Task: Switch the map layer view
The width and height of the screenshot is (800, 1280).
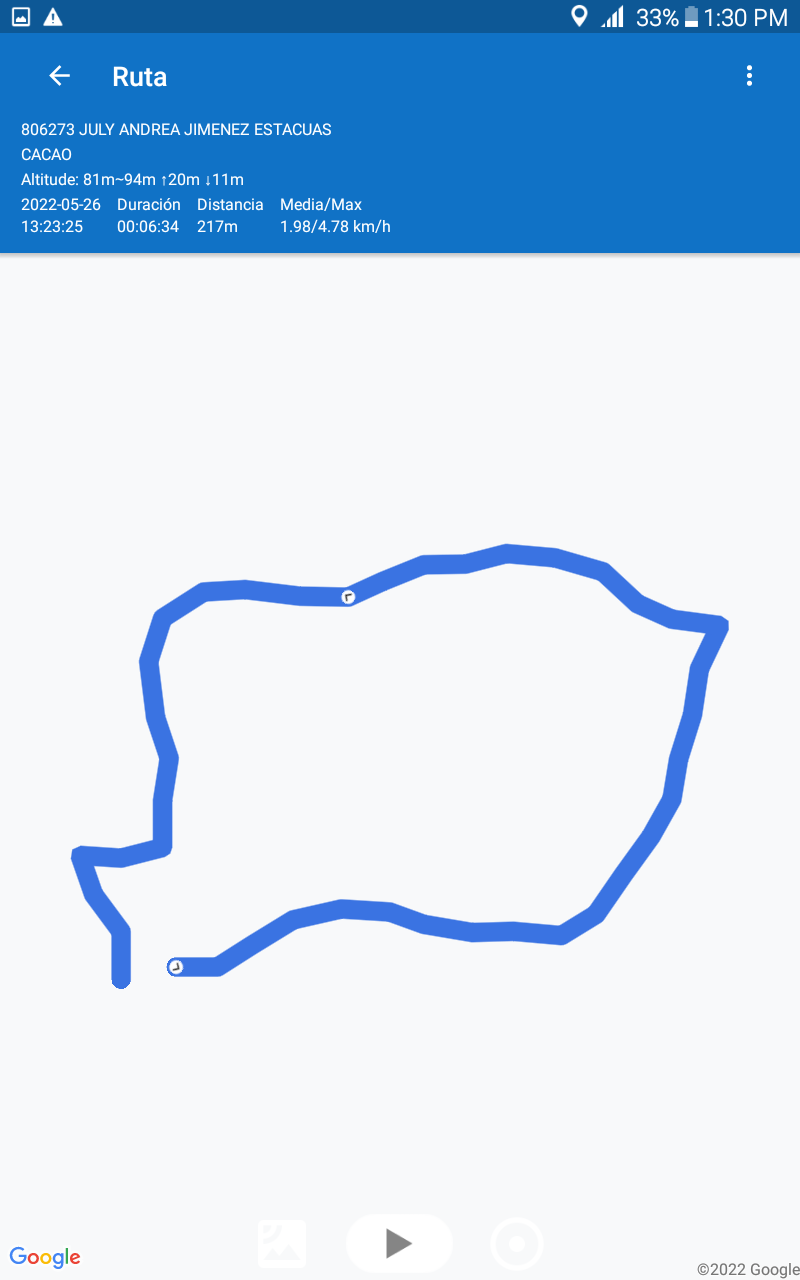Action: [x=282, y=1244]
